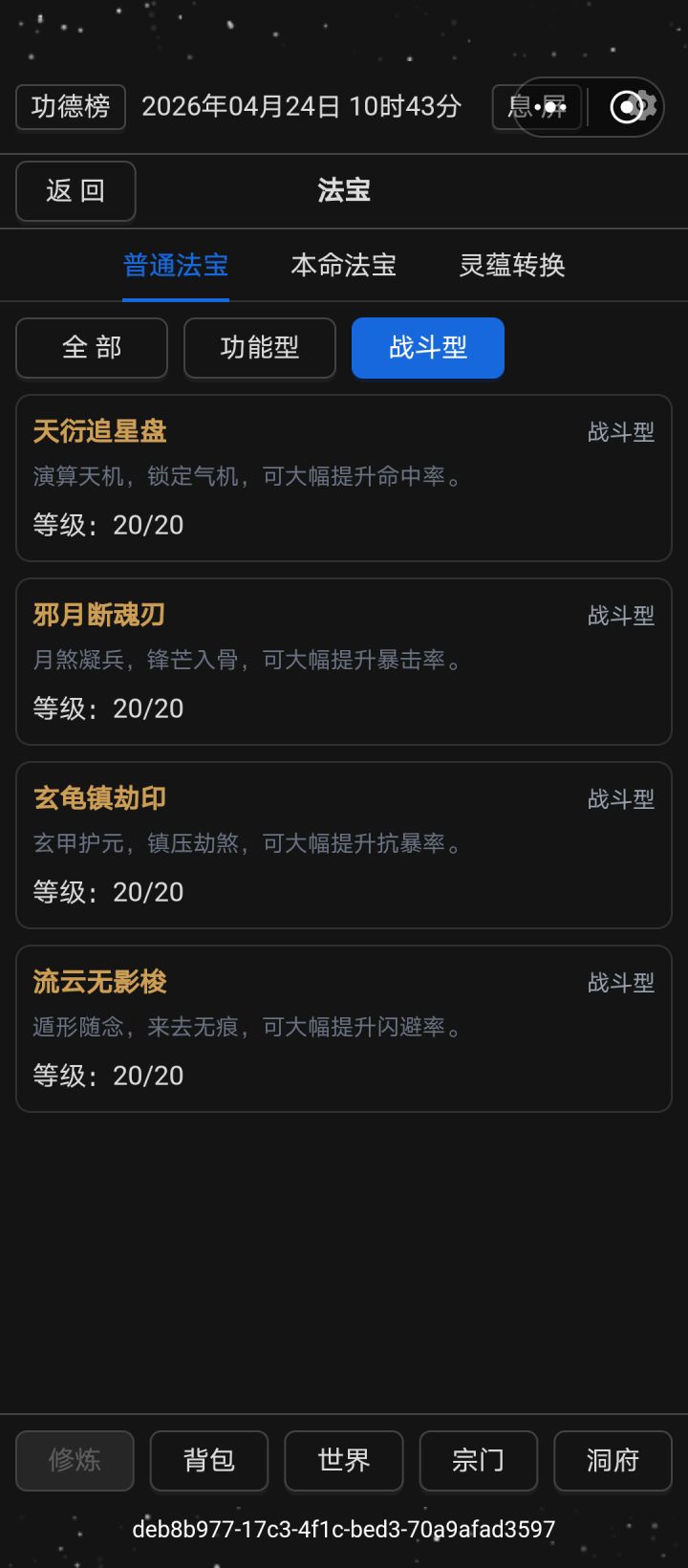688x1568 pixels.
Task: Go to the 世界 section
Action: point(344,1460)
